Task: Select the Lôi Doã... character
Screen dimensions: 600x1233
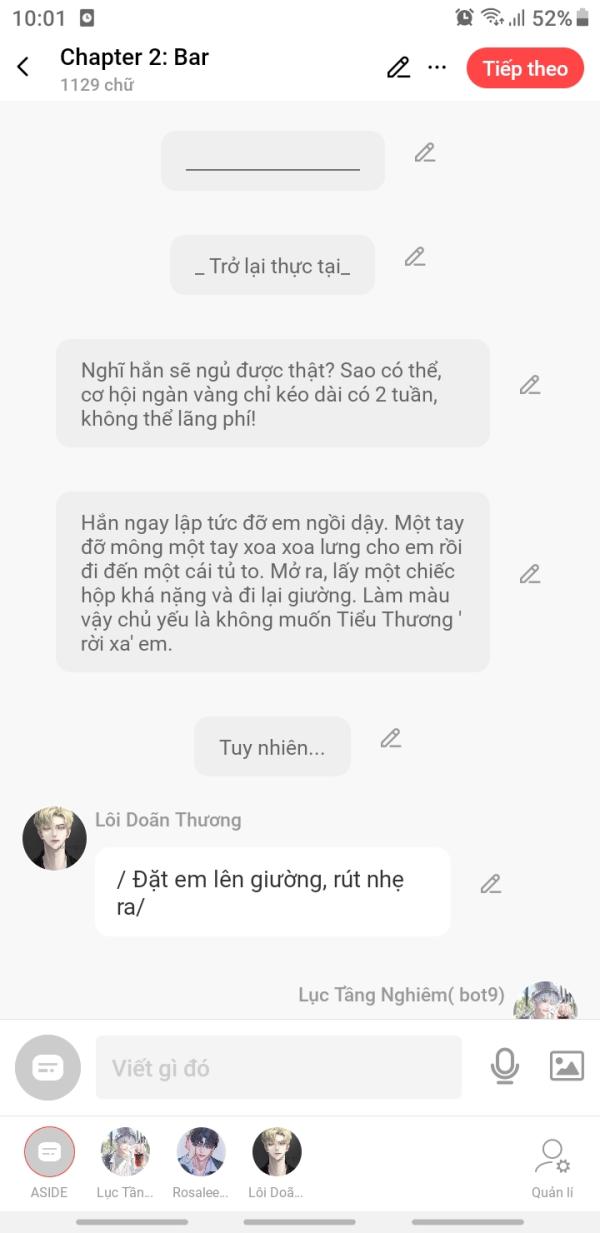Action: 277,1163
